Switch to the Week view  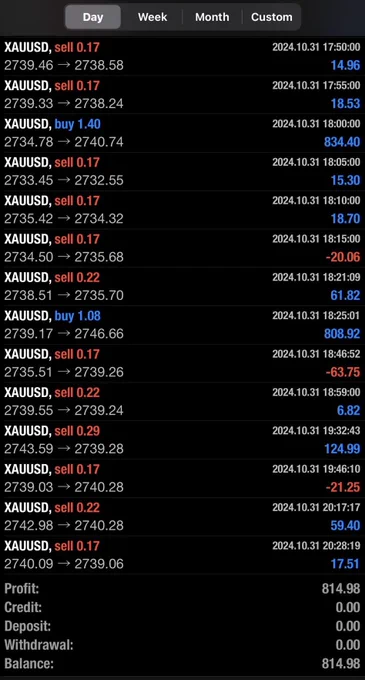pos(152,17)
